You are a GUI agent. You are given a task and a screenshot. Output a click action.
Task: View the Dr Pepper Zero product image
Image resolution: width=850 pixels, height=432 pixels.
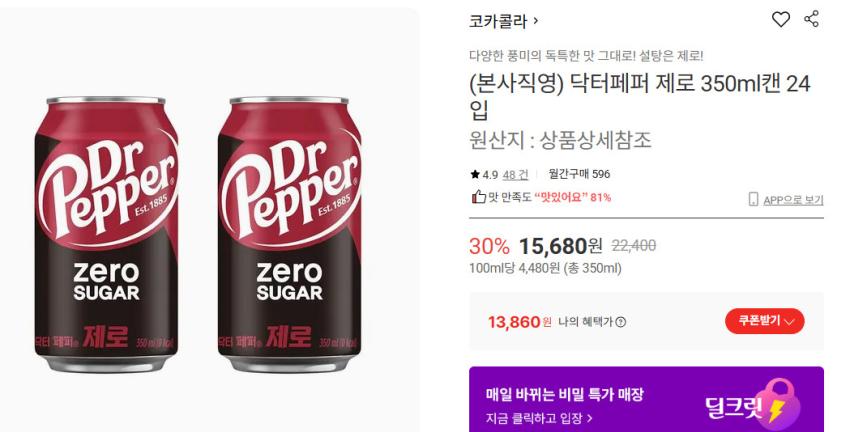[209, 220]
